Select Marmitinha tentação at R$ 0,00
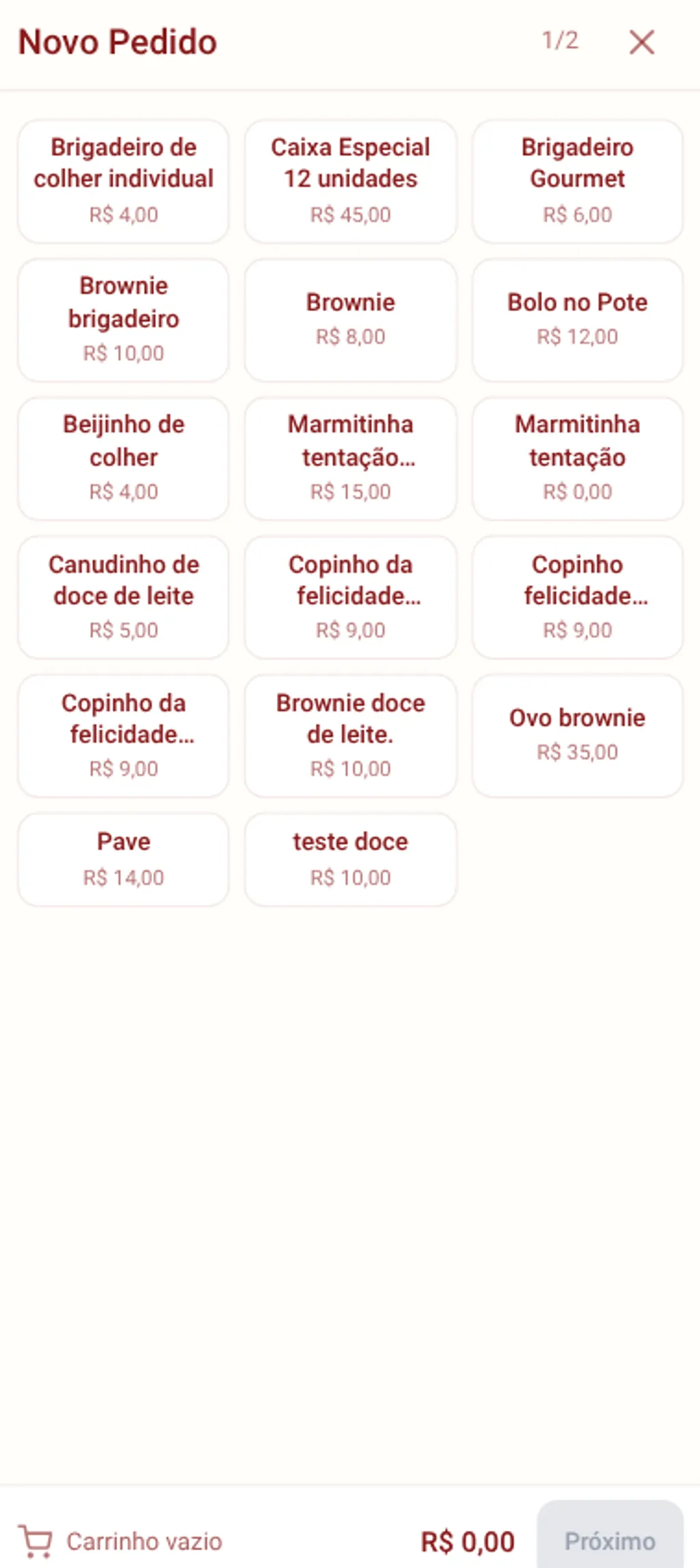The width and height of the screenshot is (700, 1568). click(578, 458)
